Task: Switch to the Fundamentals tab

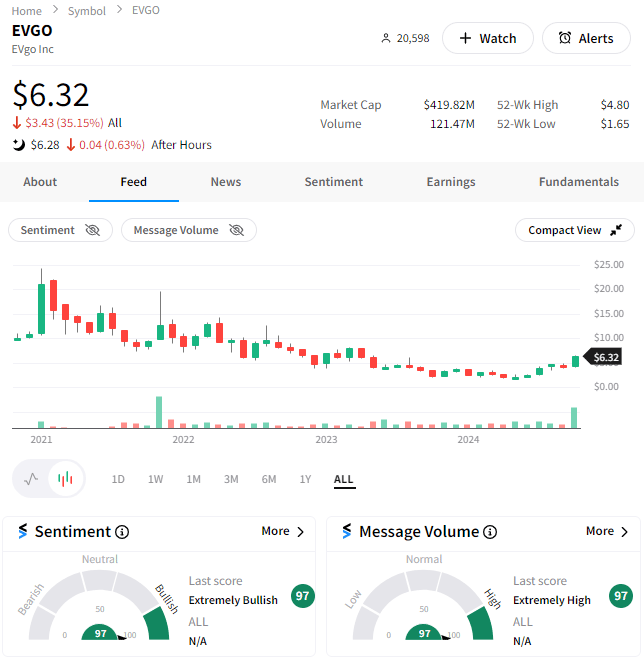Action: [x=578, y=182]
